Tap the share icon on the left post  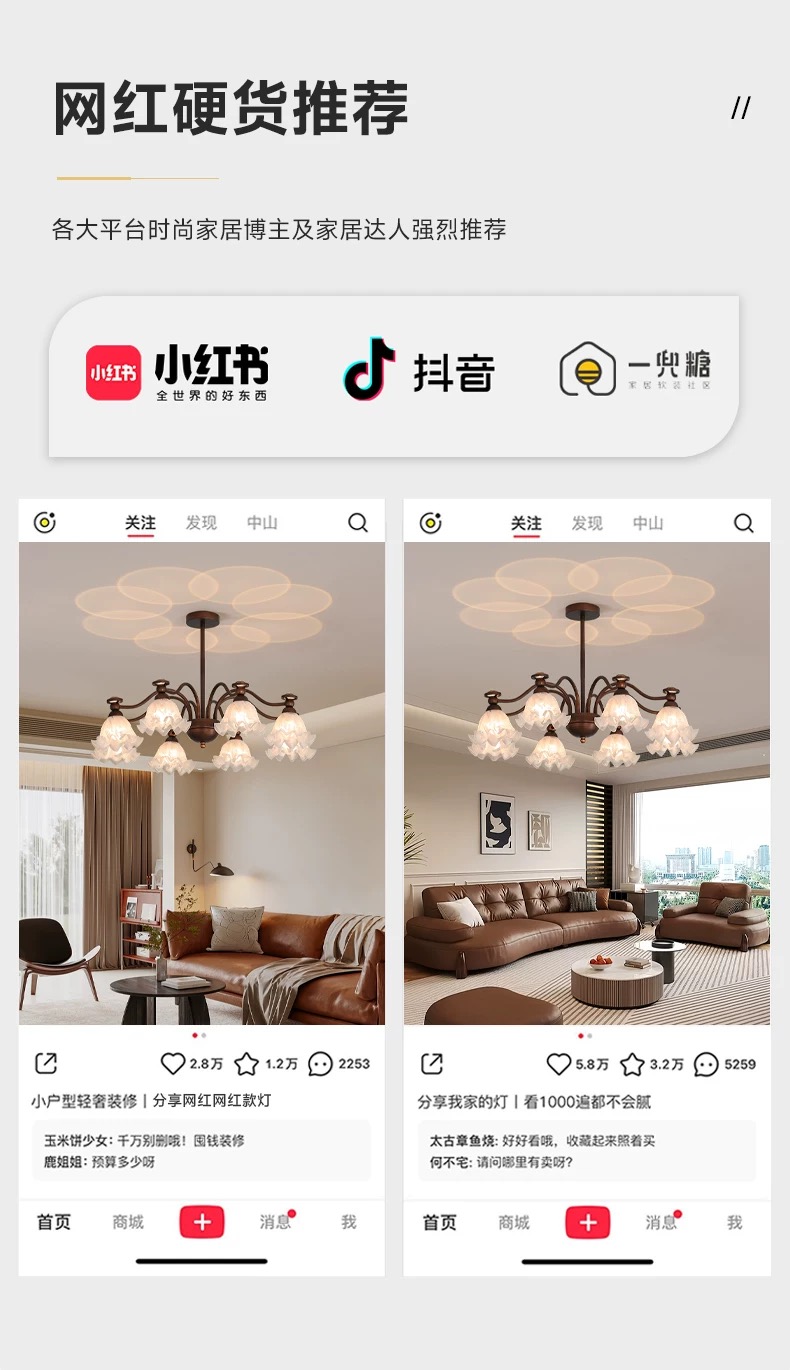(x=44, y=1063)
